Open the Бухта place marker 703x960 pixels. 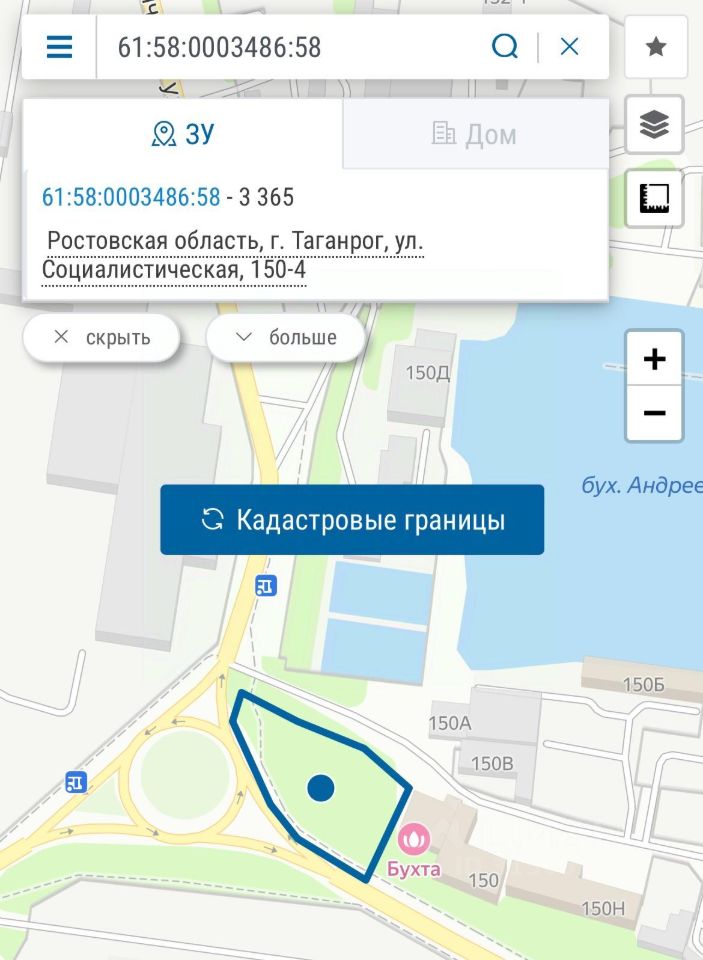point(414,838)
